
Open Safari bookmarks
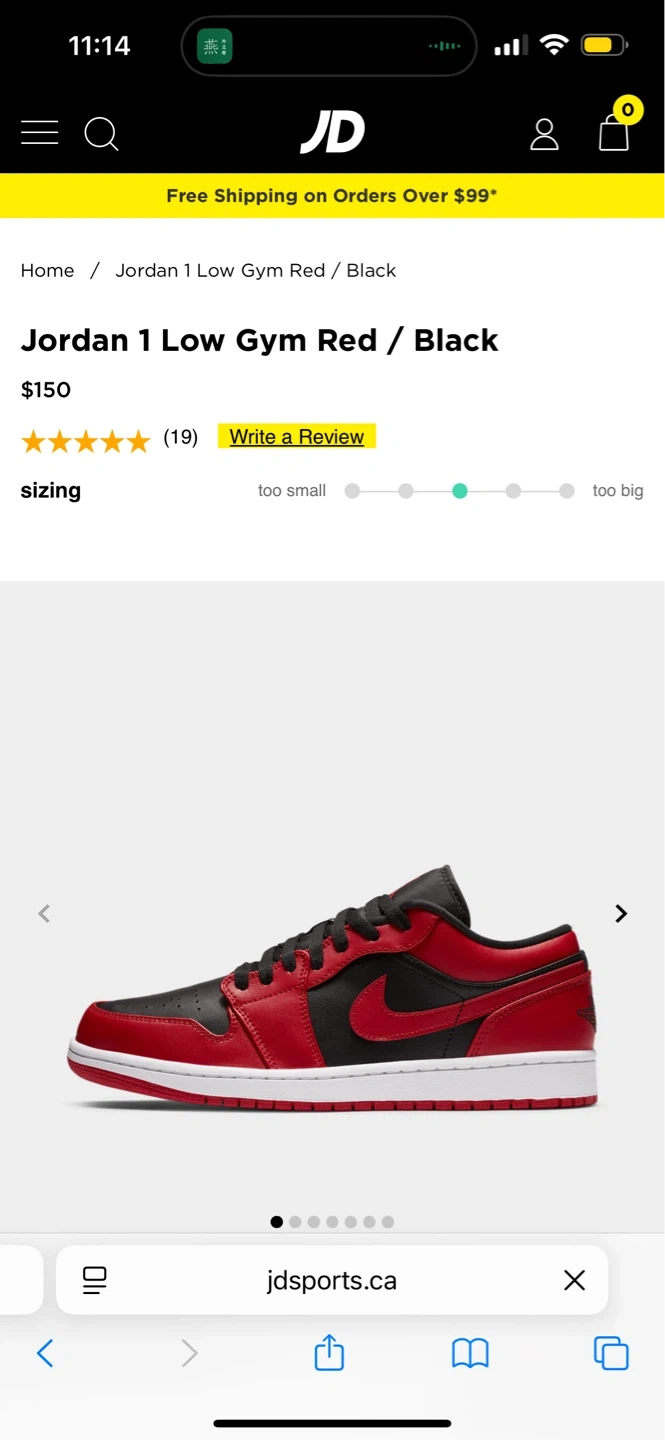pyautogui.click(x=470, y=1354)
